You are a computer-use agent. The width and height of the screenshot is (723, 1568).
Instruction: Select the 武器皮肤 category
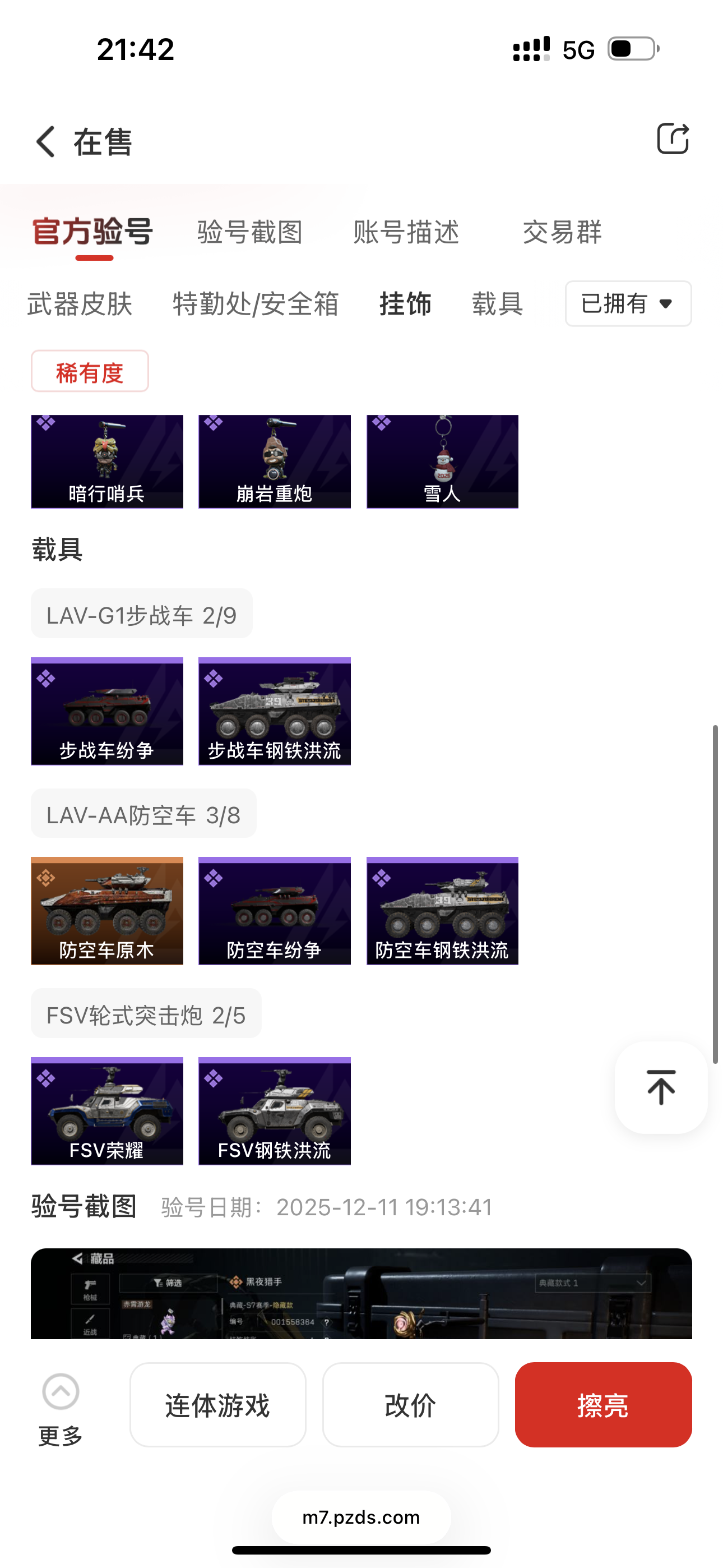[x=80, y=303]
